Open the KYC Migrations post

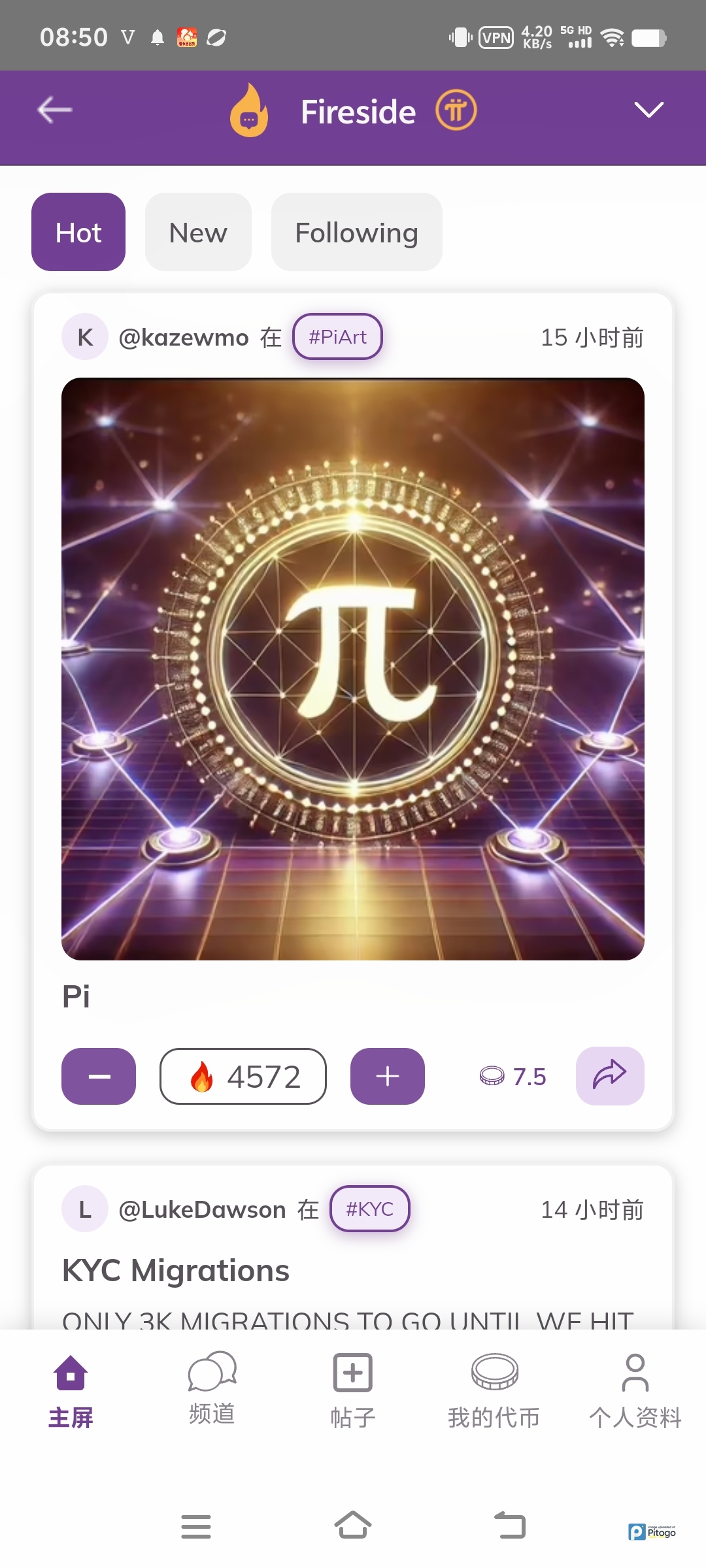click(175, 1271)
